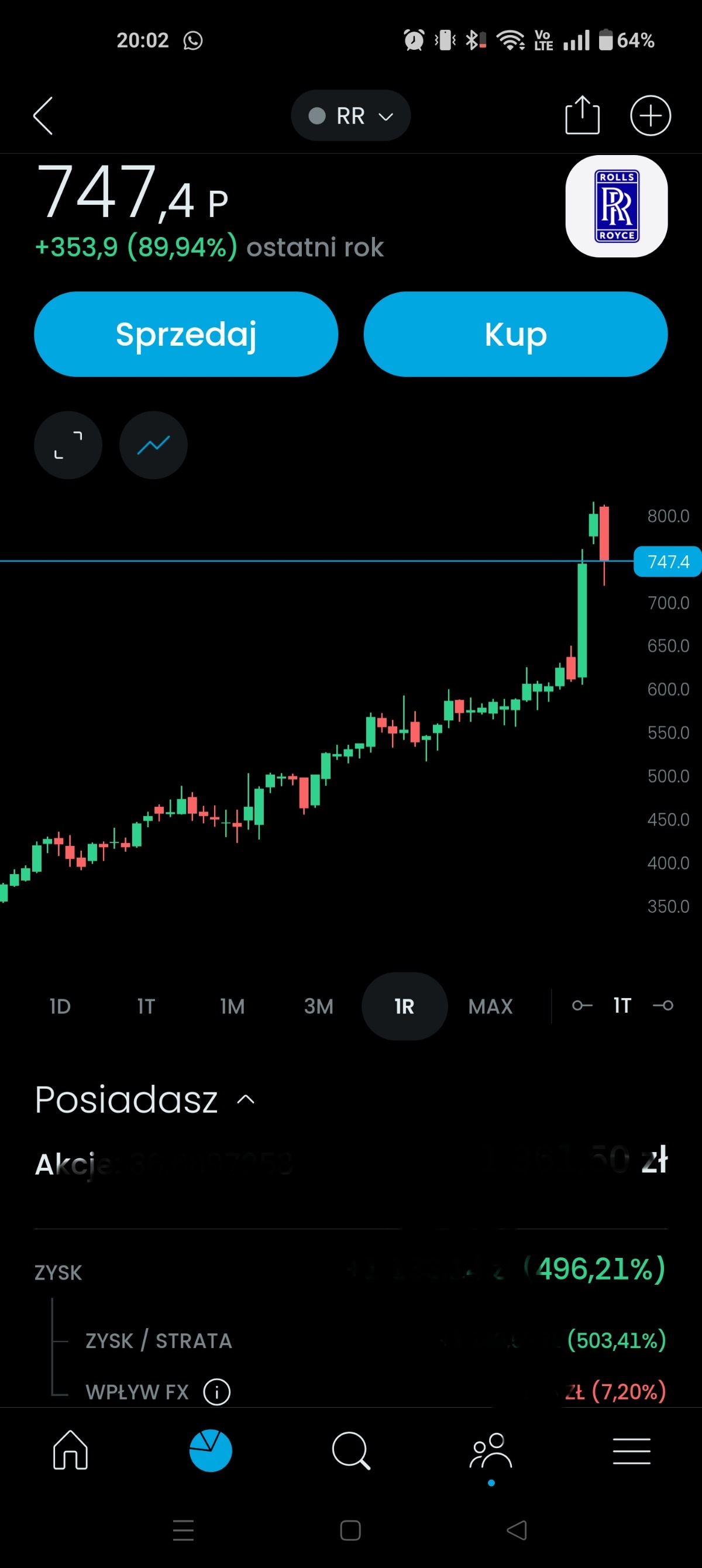Select the 1T range tab
The width and height of the screenshot is (702, 1568).
146,1006
